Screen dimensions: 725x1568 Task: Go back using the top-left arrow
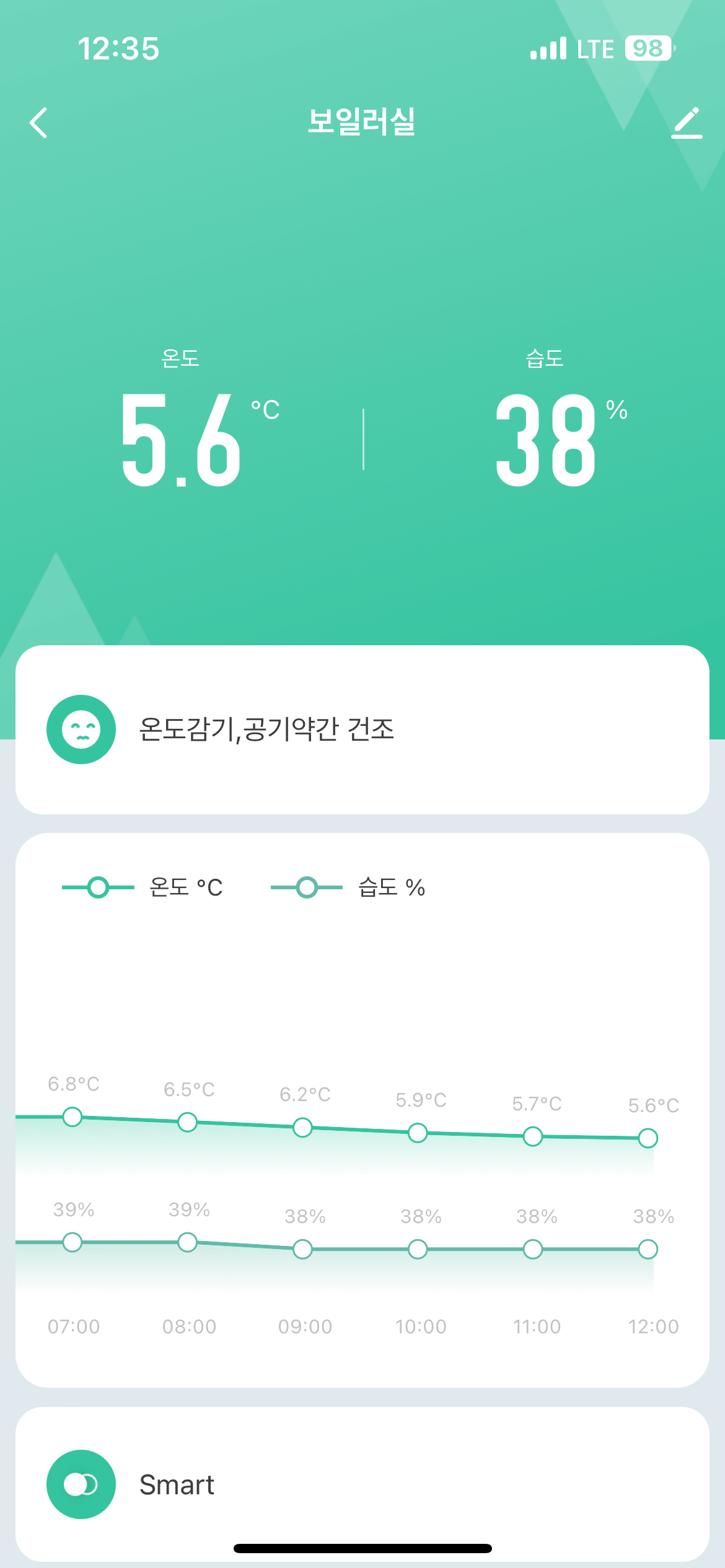(x=38, y=123)
